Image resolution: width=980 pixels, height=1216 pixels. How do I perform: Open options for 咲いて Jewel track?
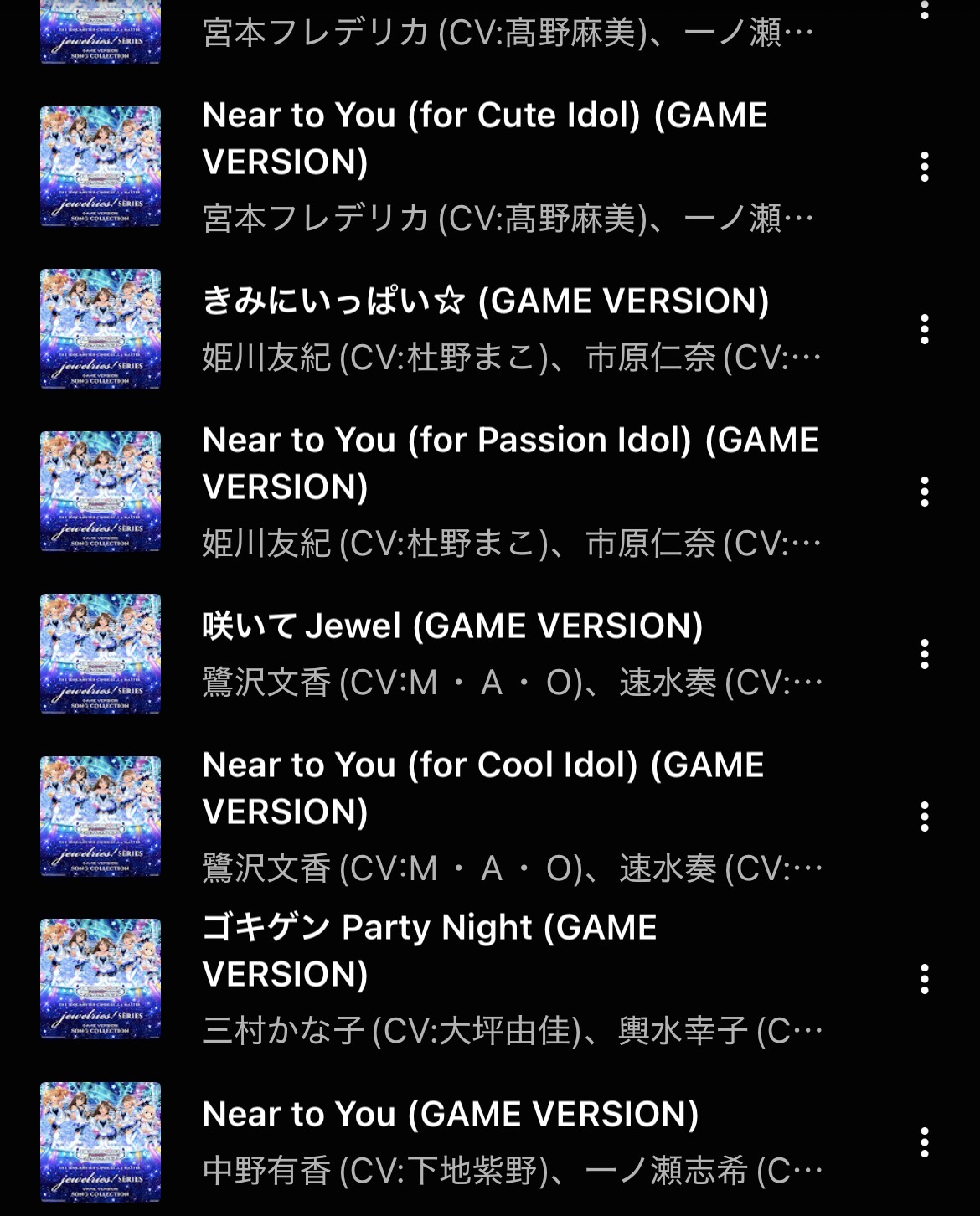[x=924, y=654]
